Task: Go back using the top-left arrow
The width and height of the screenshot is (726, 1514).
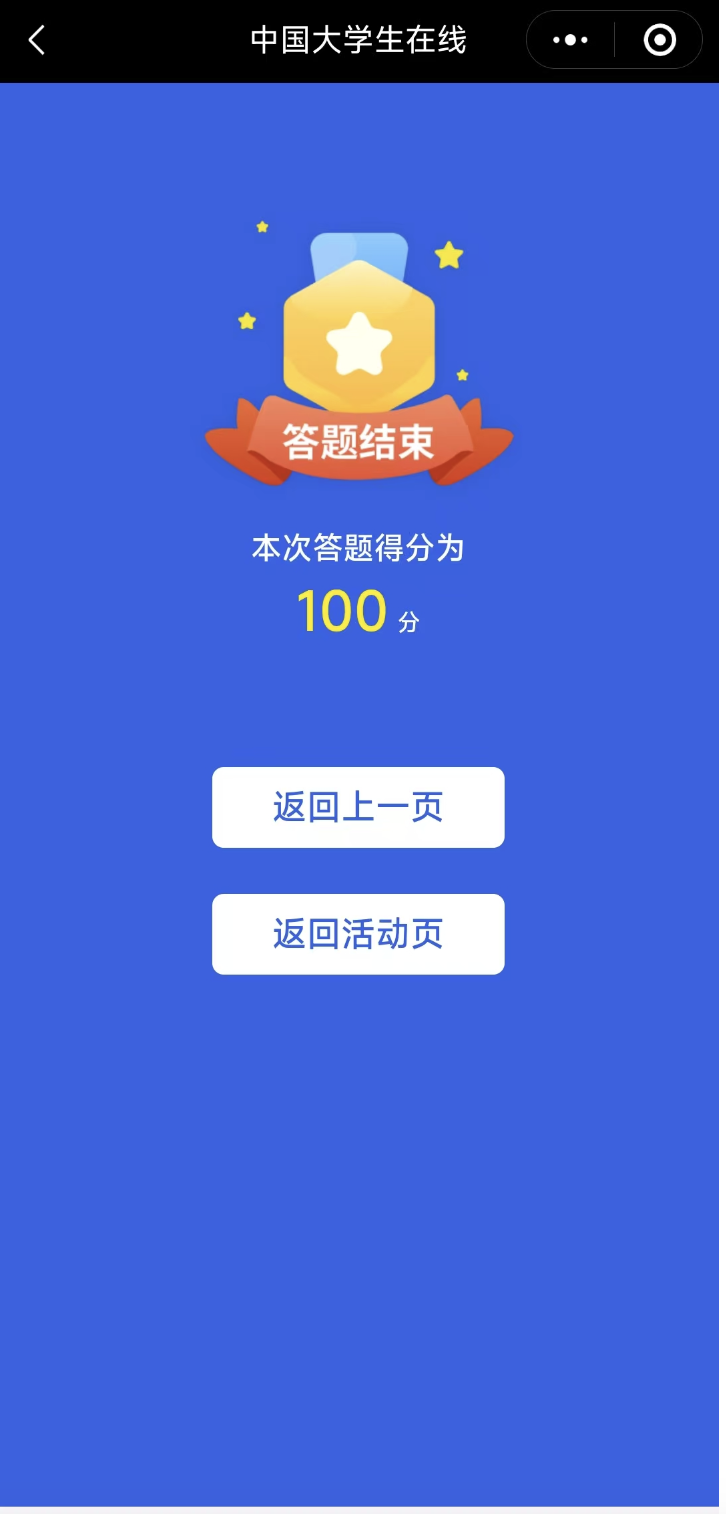Action: point(37,40)
